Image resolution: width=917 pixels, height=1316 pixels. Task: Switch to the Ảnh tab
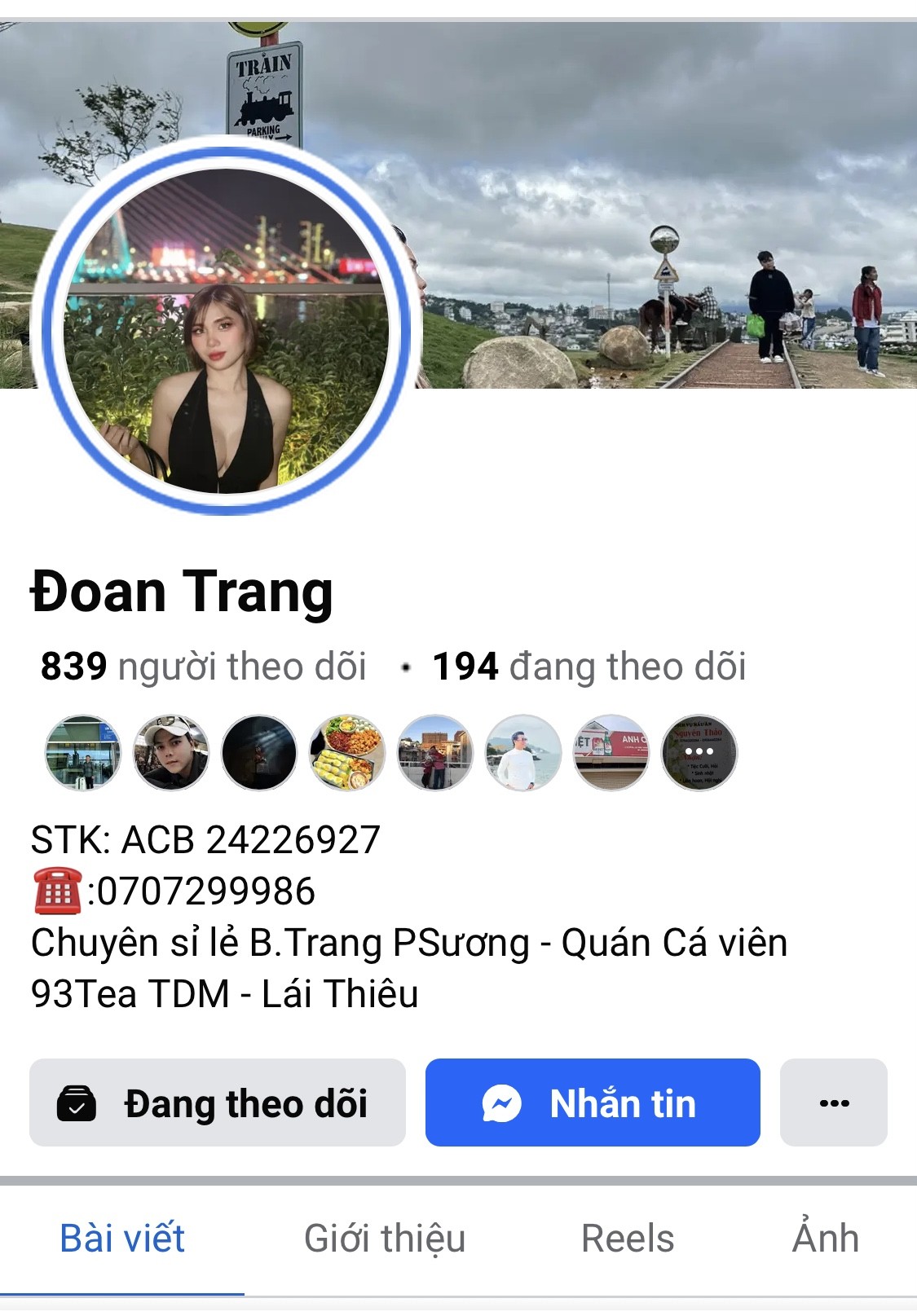tap(825, 1239)
